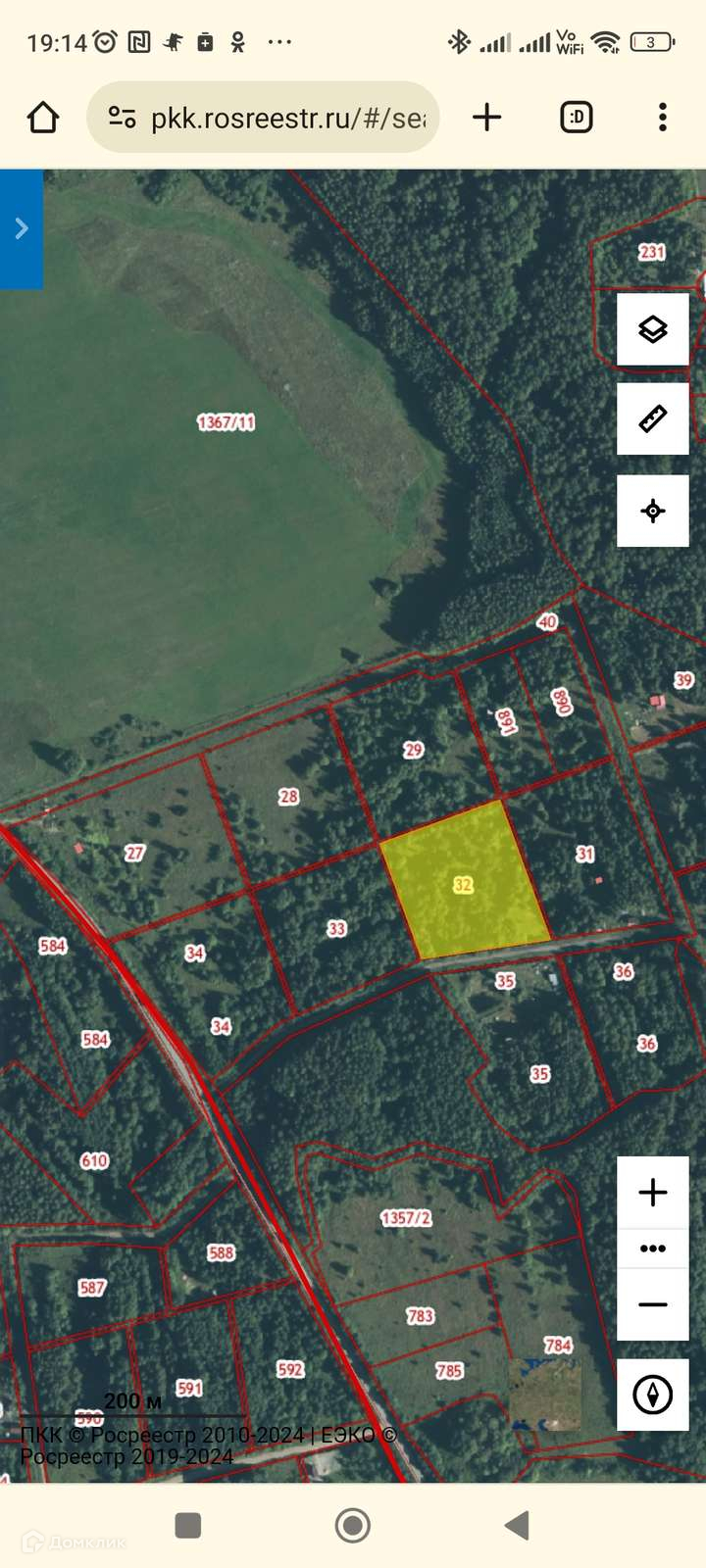Expand the blue side panel arrow
The image size is (706, 1568).
point(22,229)
